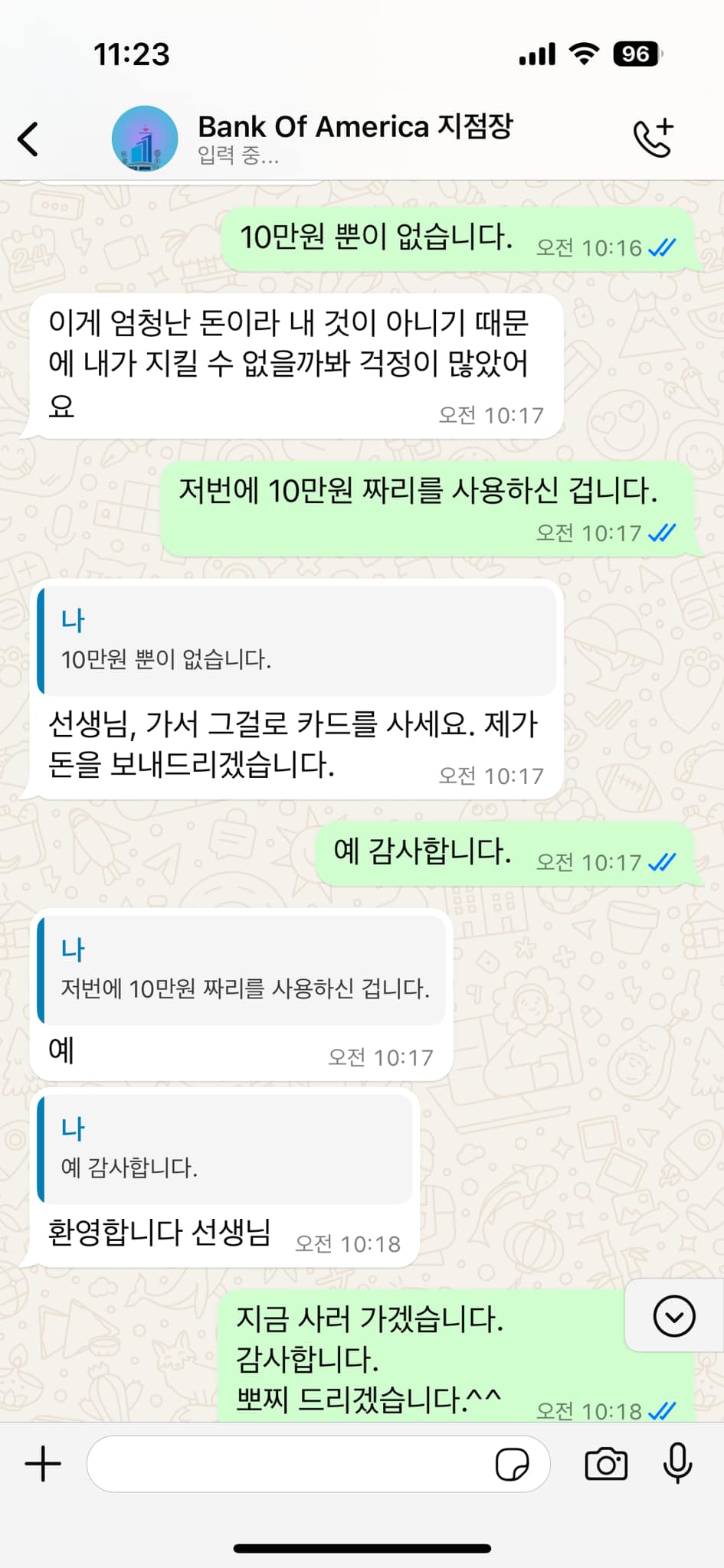Open Bank Of America 지점장 contact info
Image resolution: width=724 pixels, height=1568 pixels.
point(355,139)
